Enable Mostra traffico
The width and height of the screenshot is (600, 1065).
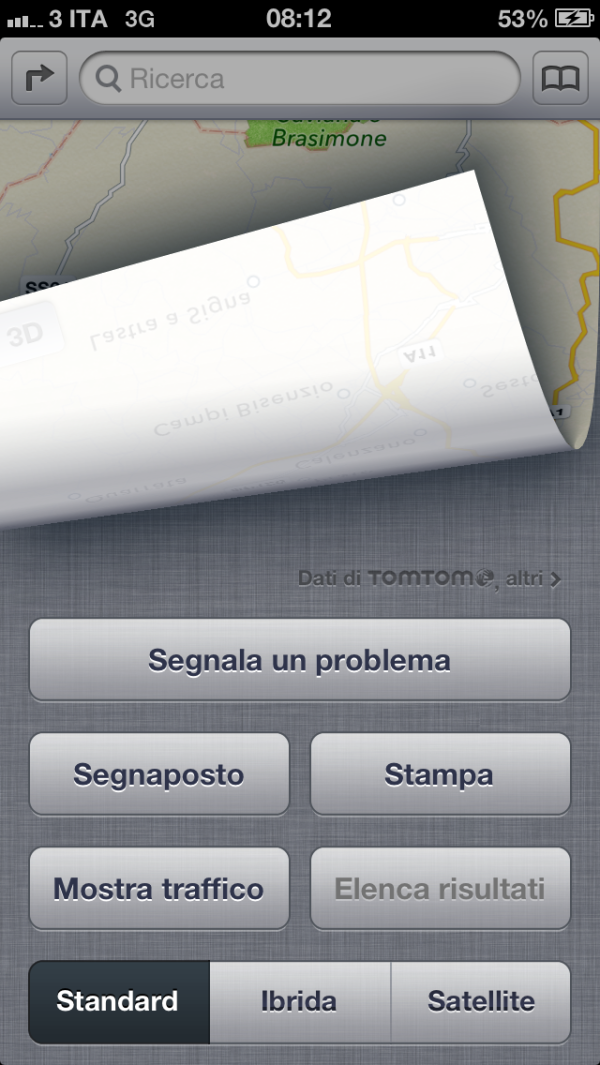(159, 888)
